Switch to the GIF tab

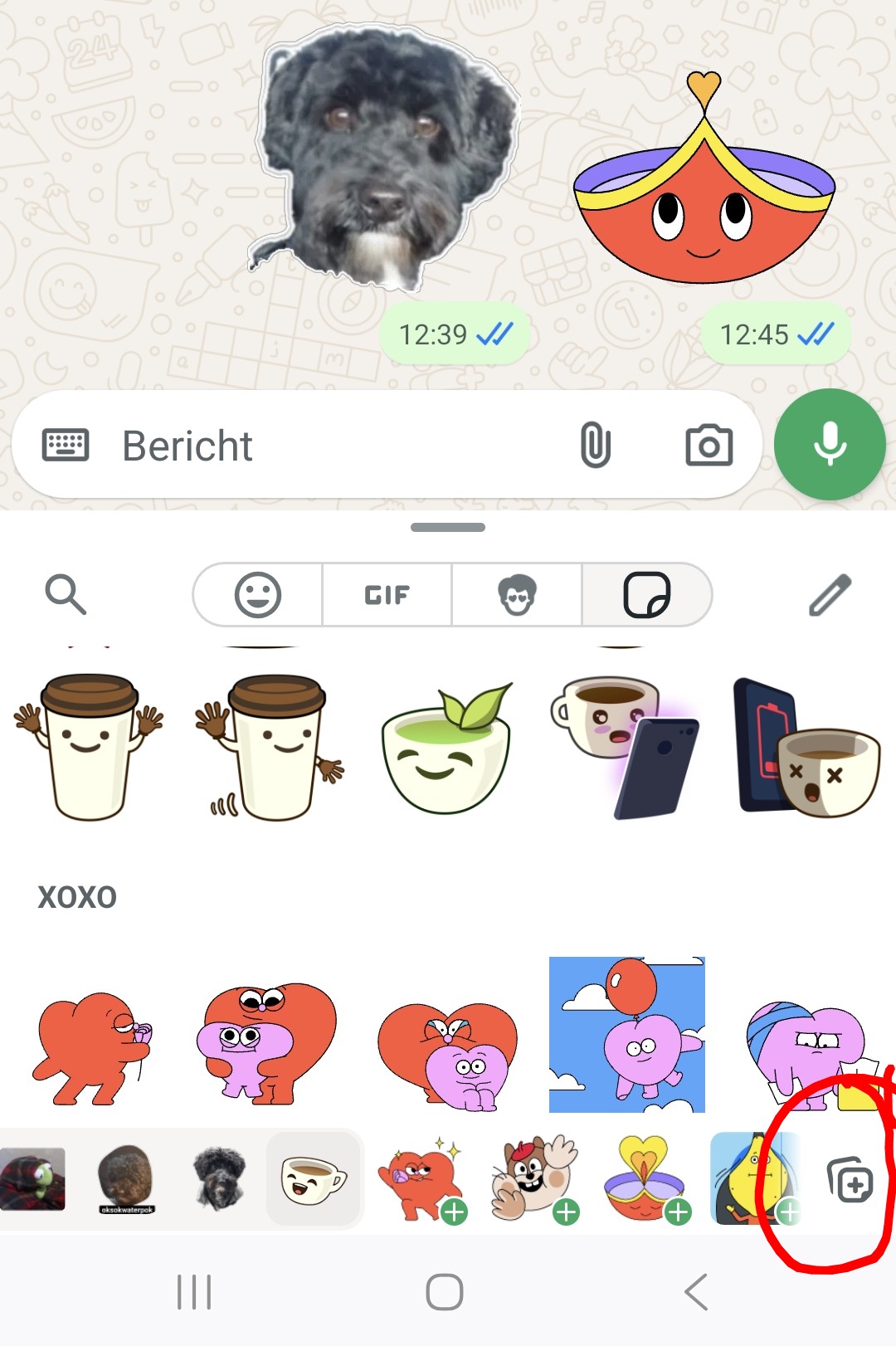click(x=387, y=595)
